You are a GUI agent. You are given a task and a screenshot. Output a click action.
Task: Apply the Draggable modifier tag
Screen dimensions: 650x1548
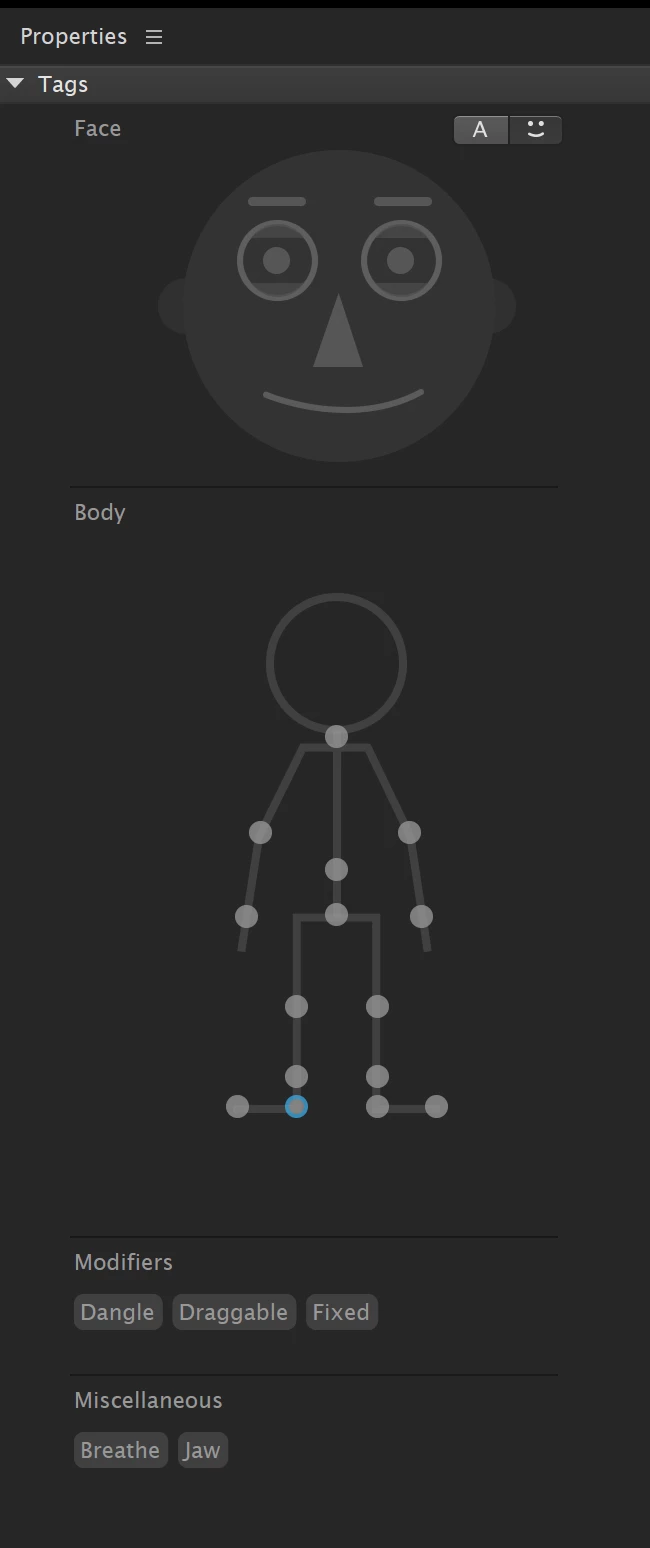click(233, 1312)
